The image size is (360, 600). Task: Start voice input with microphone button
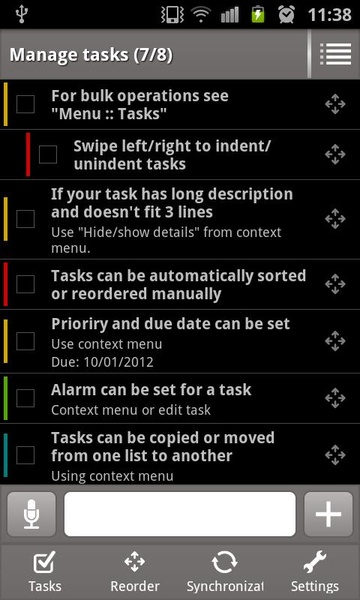coord(31,514)
